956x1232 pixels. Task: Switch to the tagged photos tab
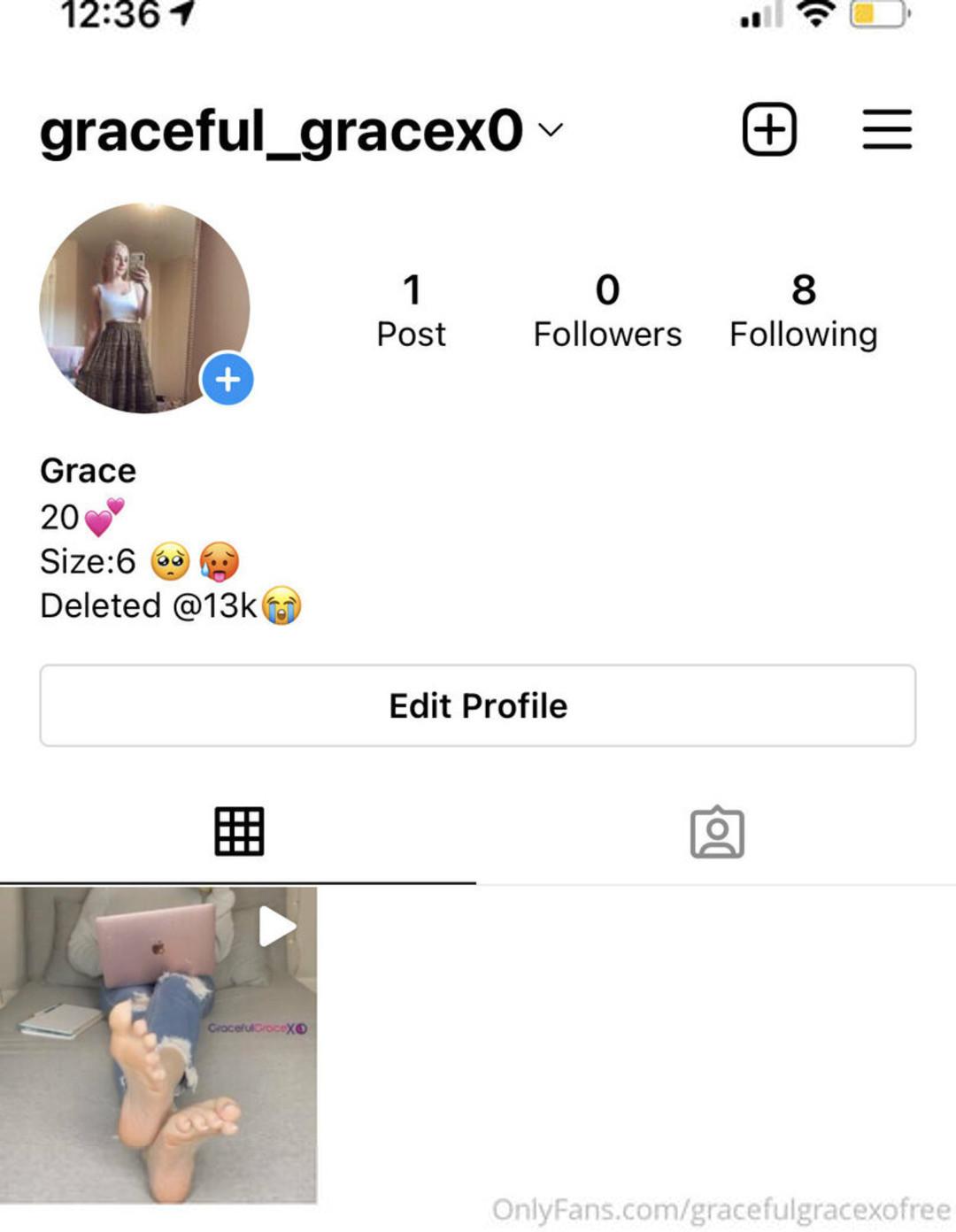tap(717, 832)
